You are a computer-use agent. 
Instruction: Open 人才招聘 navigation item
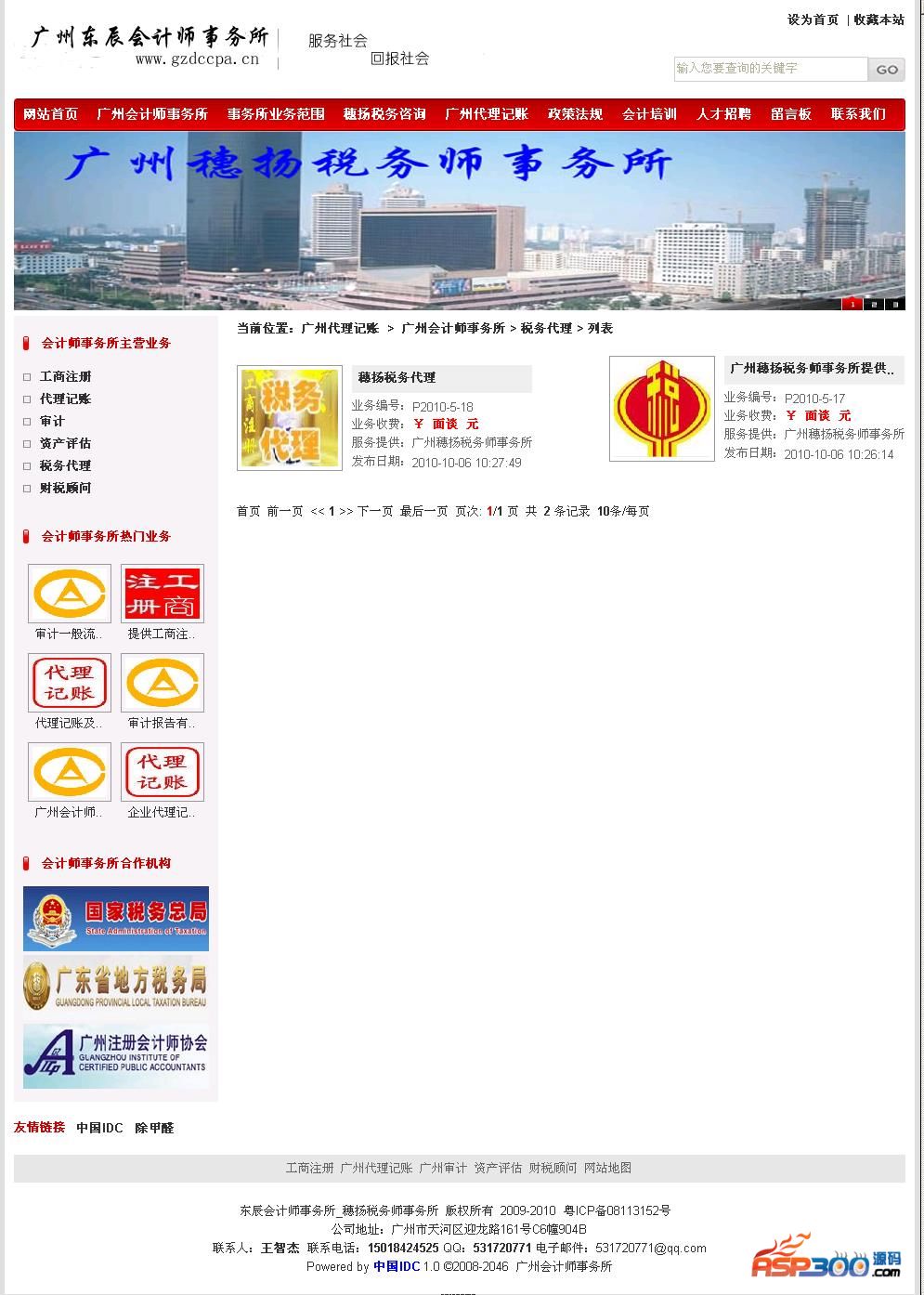[x=723, y=114]
